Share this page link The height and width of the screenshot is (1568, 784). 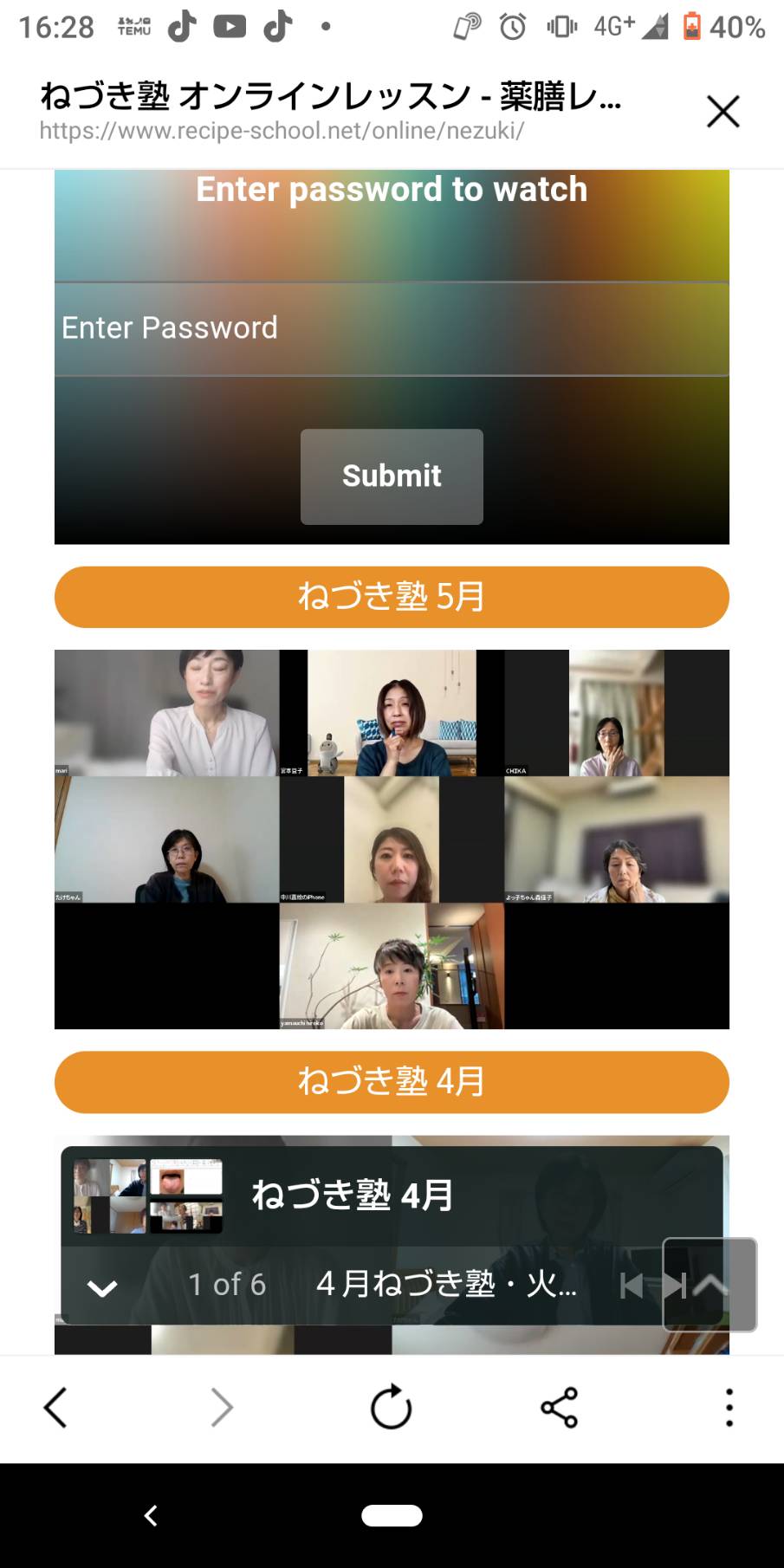[560, 1408]
